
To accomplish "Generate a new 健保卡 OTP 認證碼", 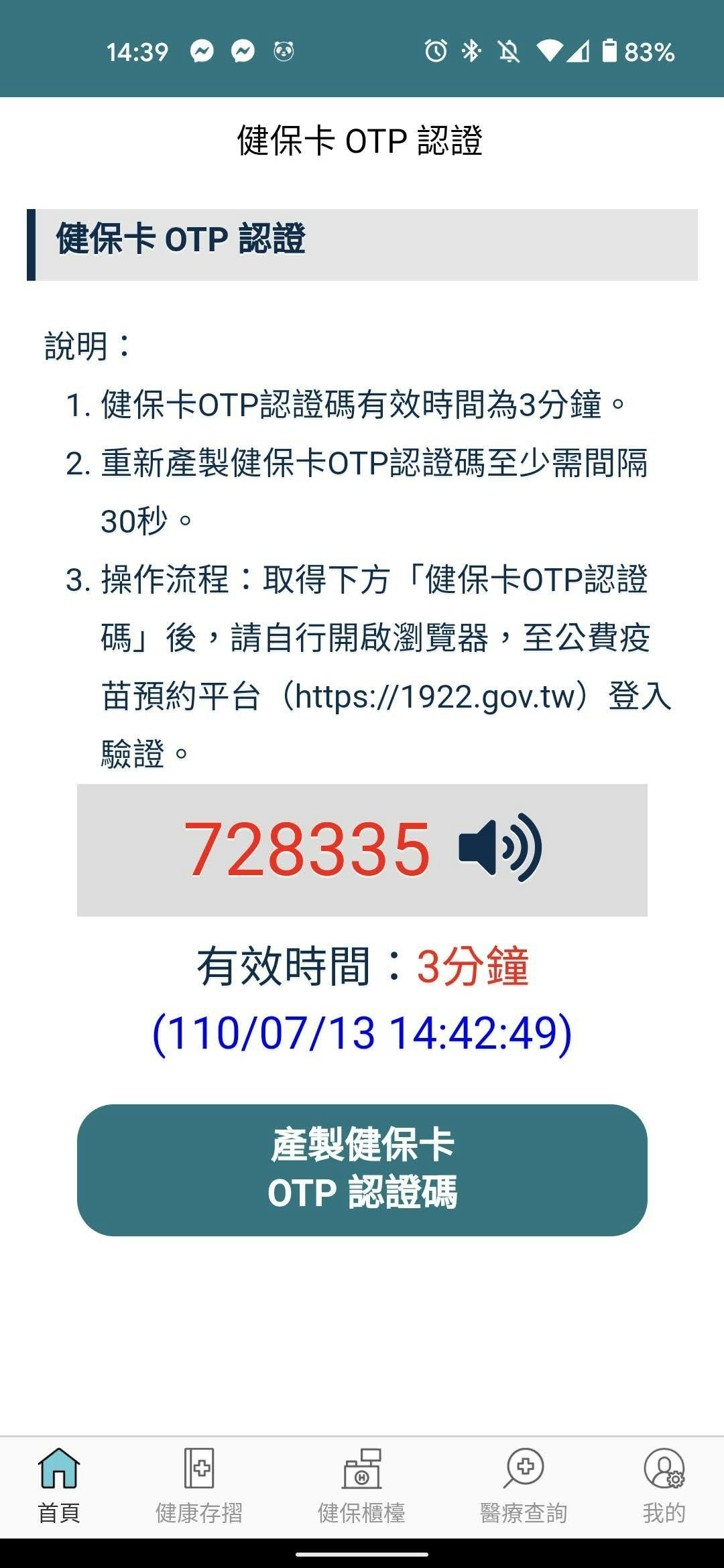I will 362,1169.
